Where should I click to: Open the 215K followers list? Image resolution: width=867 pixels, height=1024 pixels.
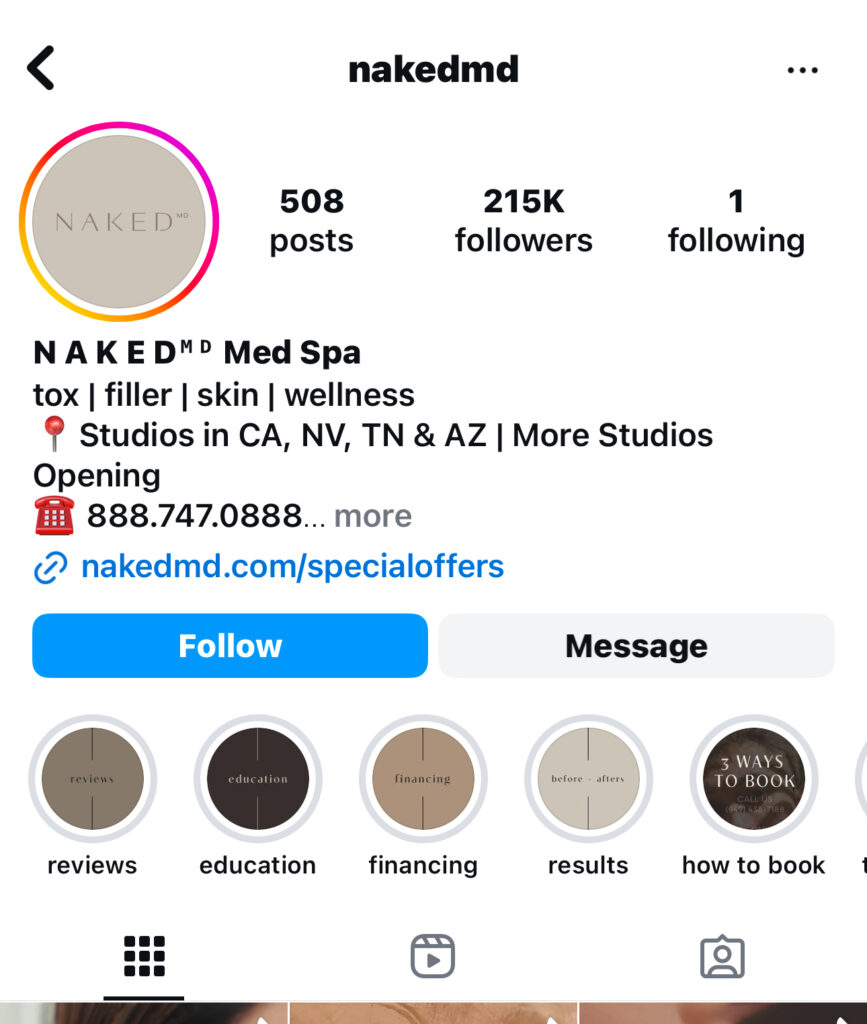523,221
